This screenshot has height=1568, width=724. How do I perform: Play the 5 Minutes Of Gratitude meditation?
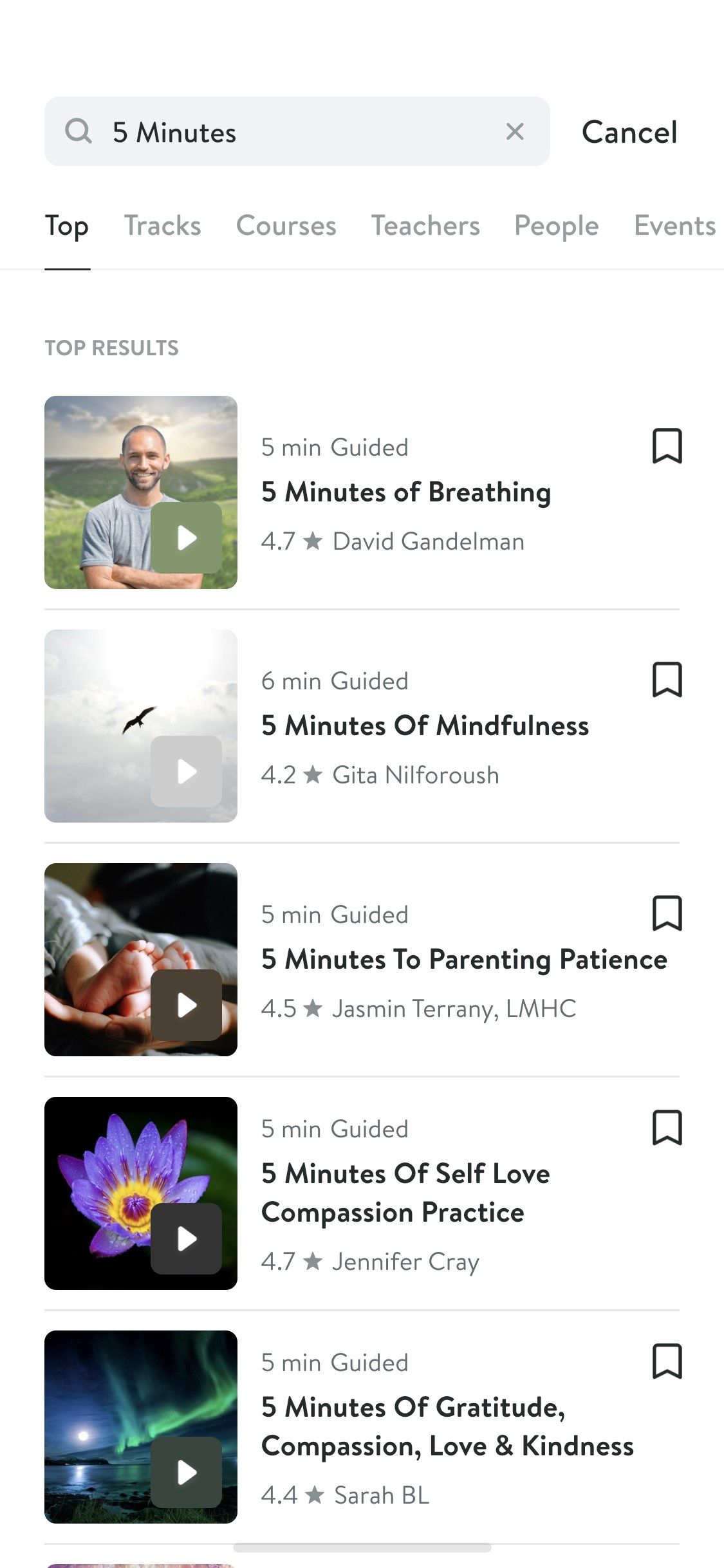187,1472
